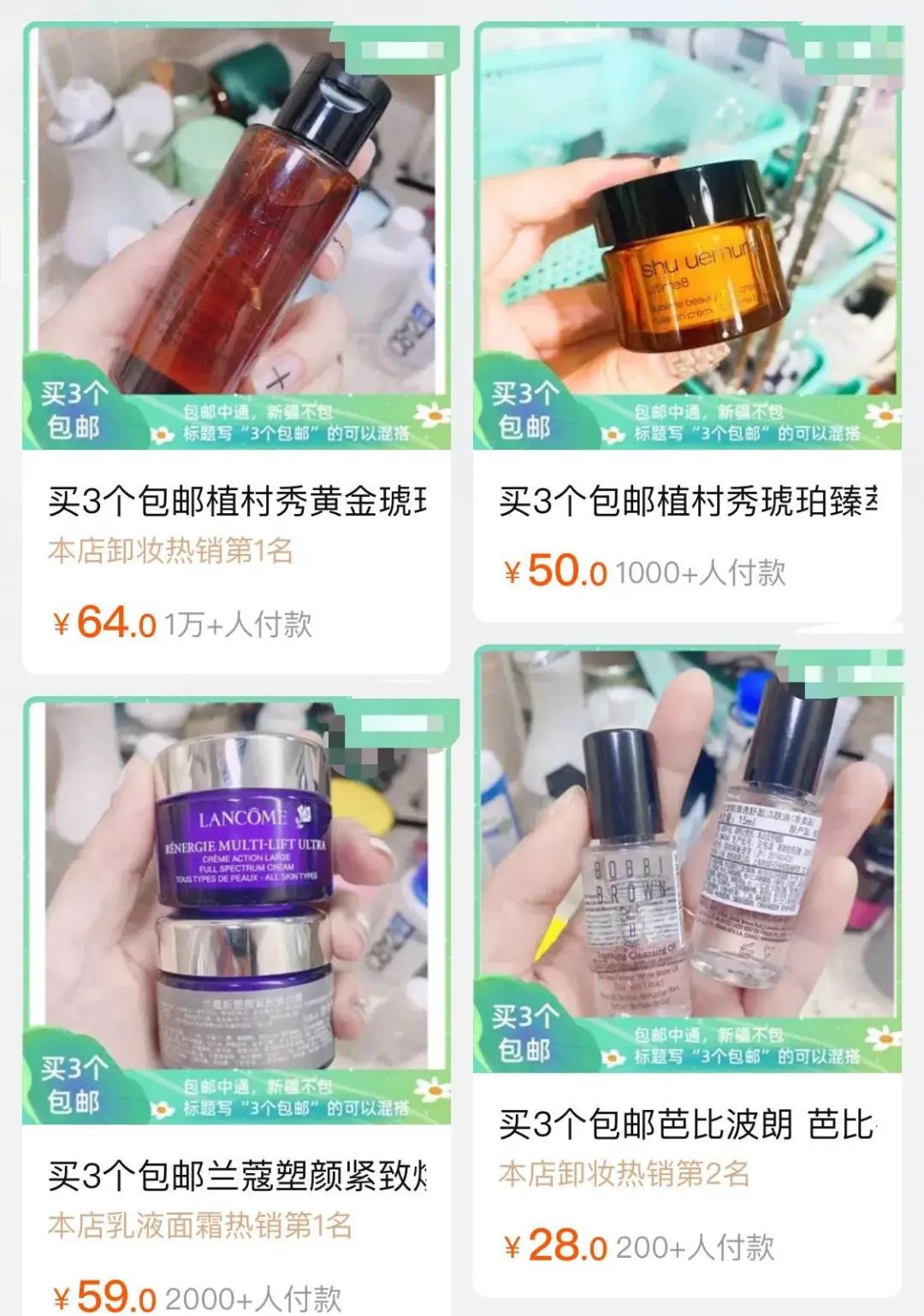Click the flower icon on the Shu Uemura jar banner

pos(614,430)
